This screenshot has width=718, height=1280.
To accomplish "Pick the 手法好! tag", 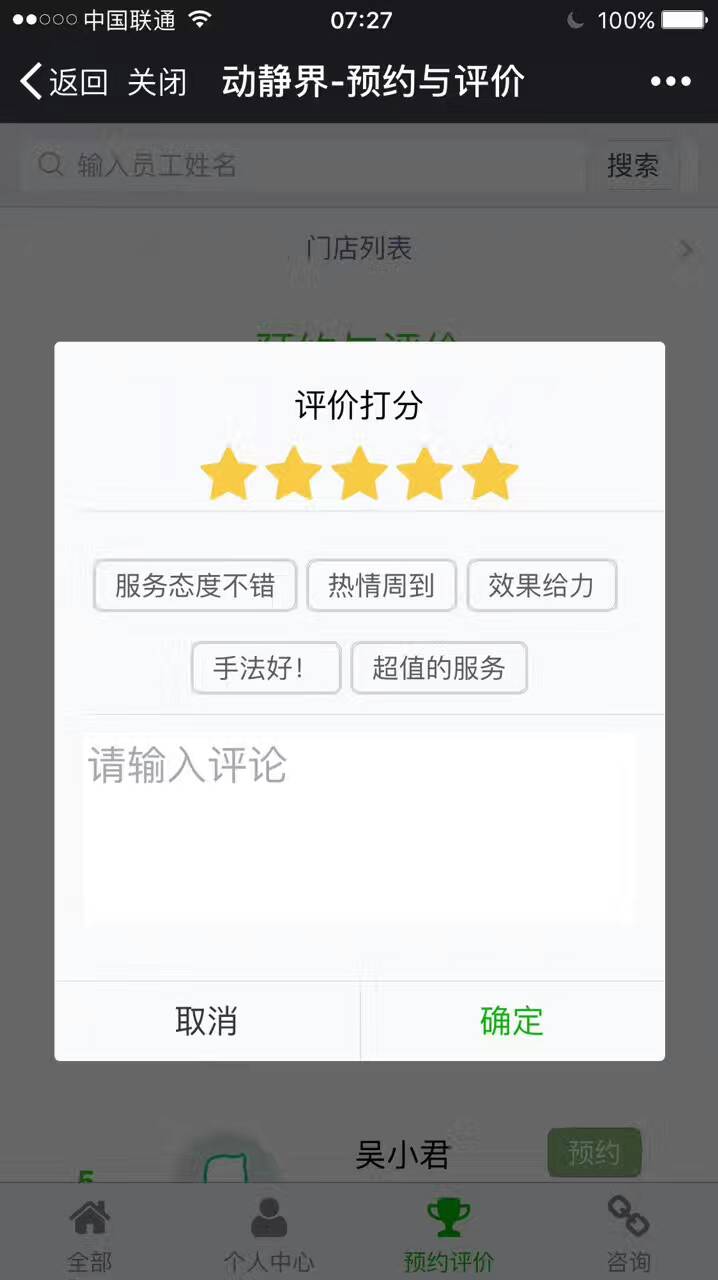I will pyautogui.click(x=265, y=668).
